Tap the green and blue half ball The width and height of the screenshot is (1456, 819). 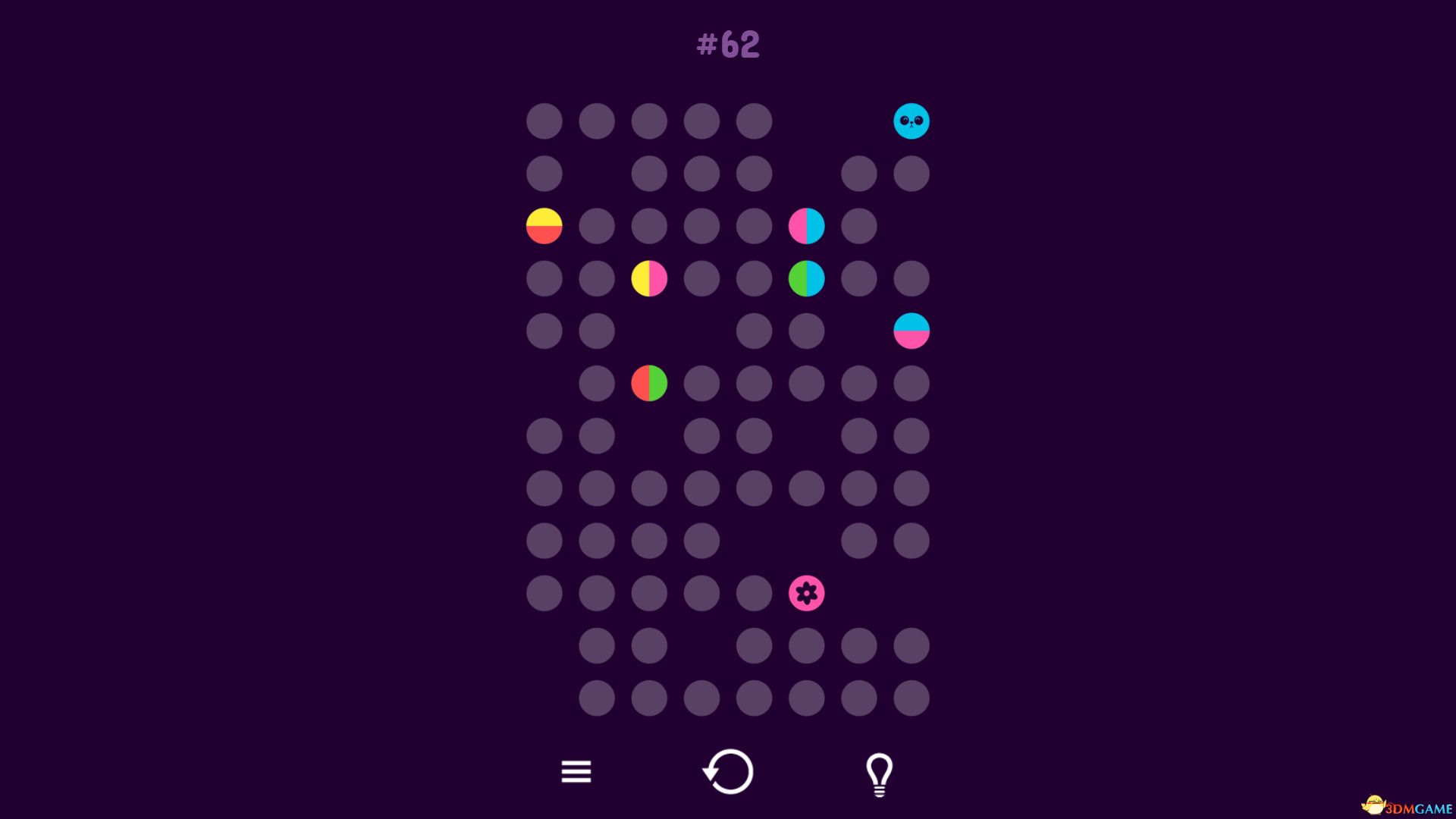point(806,278)
